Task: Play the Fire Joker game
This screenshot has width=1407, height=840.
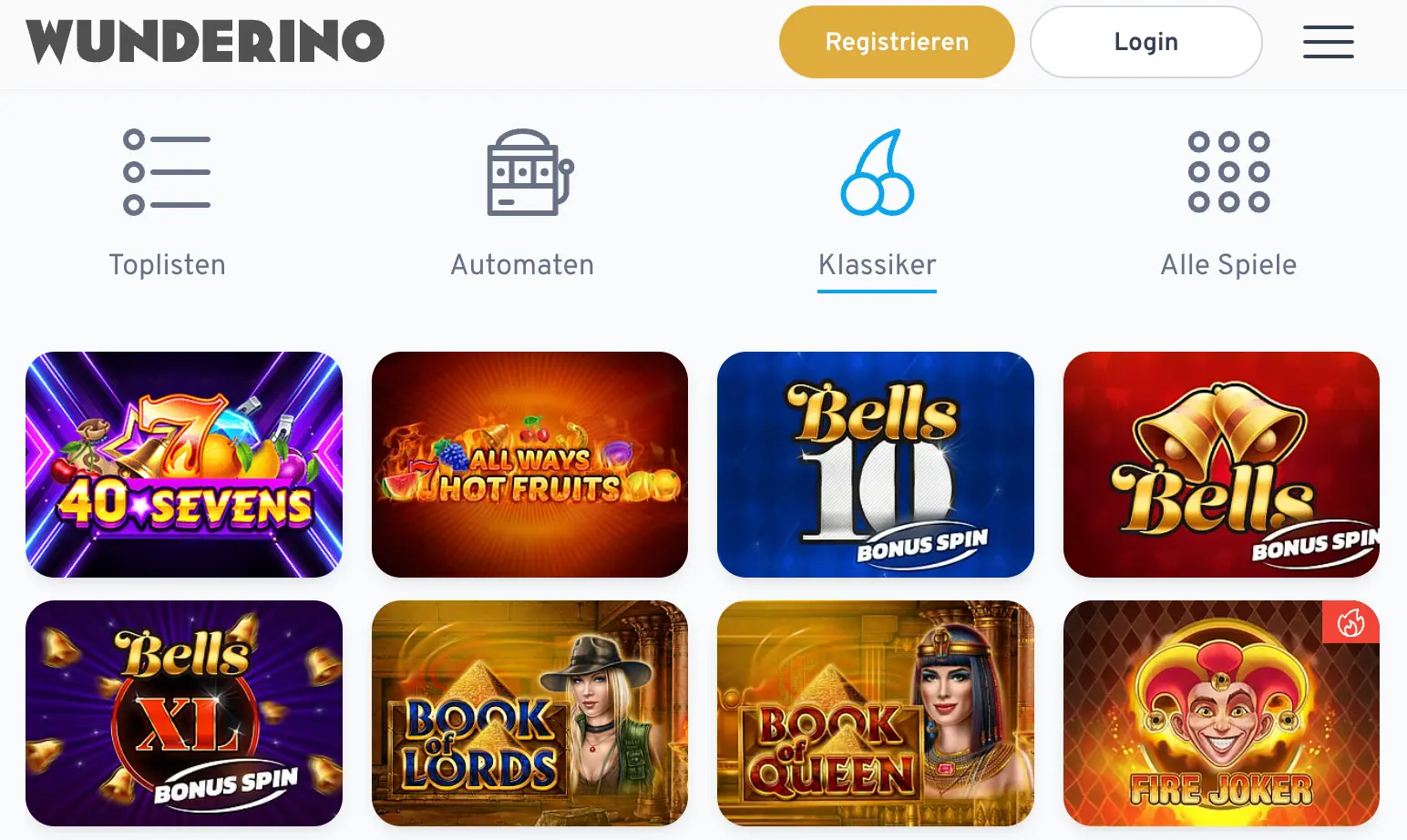Action: pyautogui.click(x=1221, y=712)
